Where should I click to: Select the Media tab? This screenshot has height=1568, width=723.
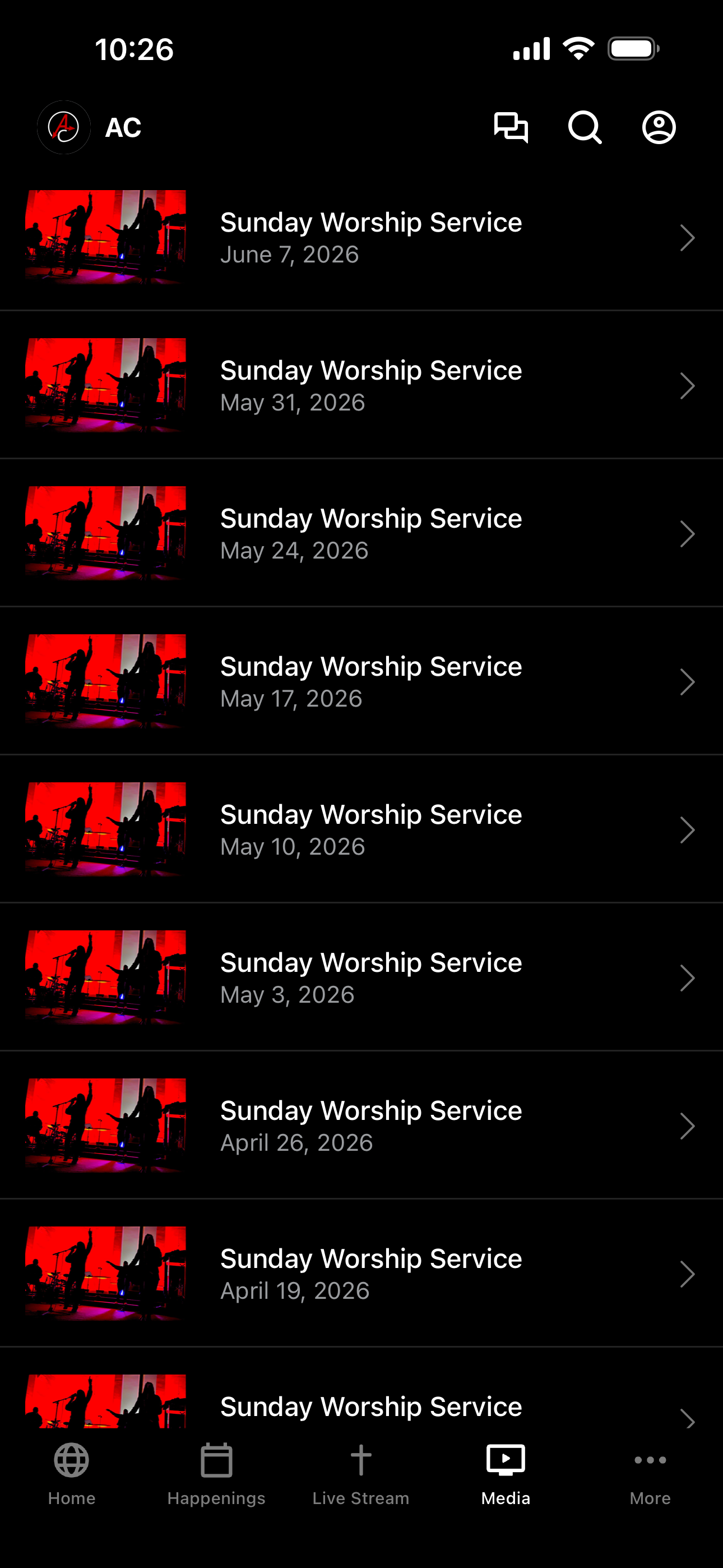506,1474
